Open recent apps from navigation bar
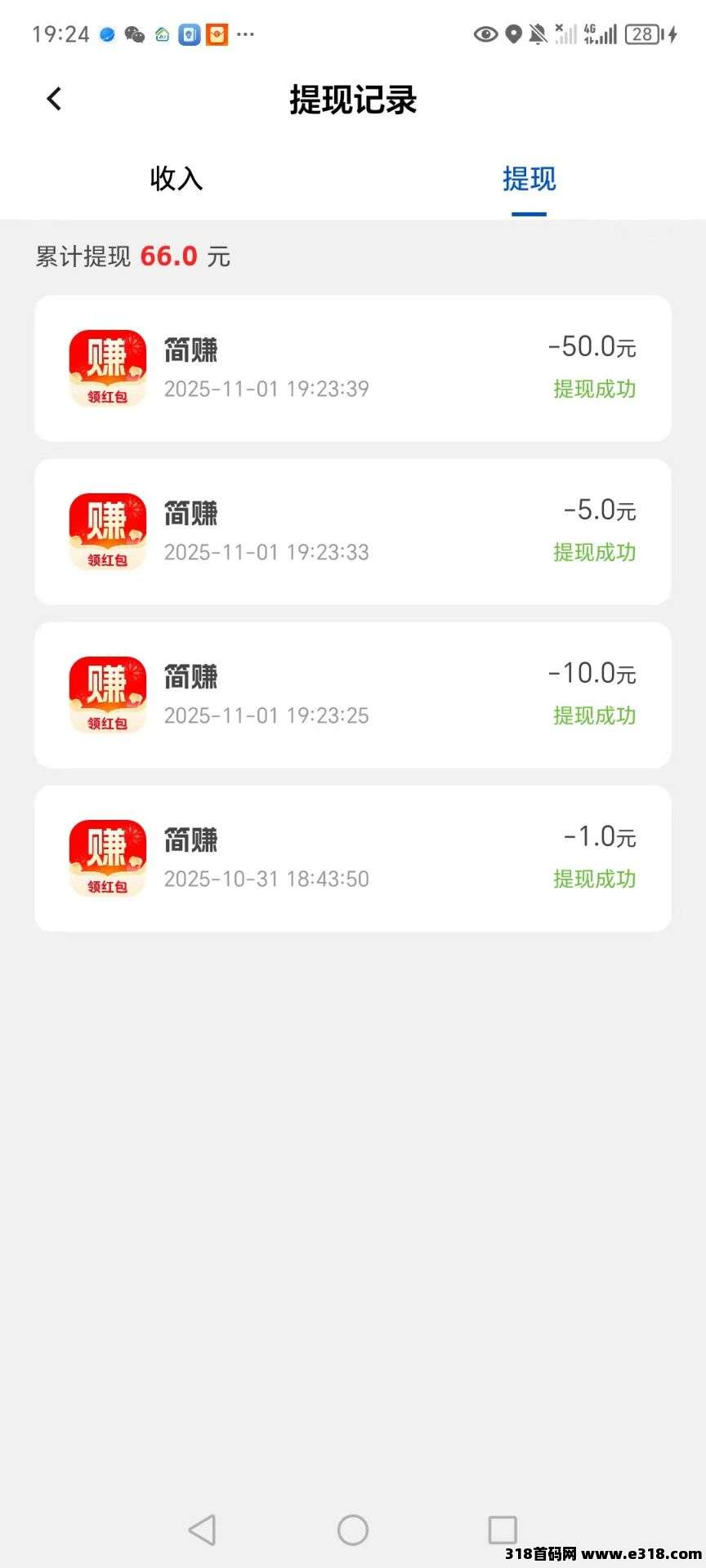Viewport: 706px width, 1568px height. click(x=503, y=1530)
